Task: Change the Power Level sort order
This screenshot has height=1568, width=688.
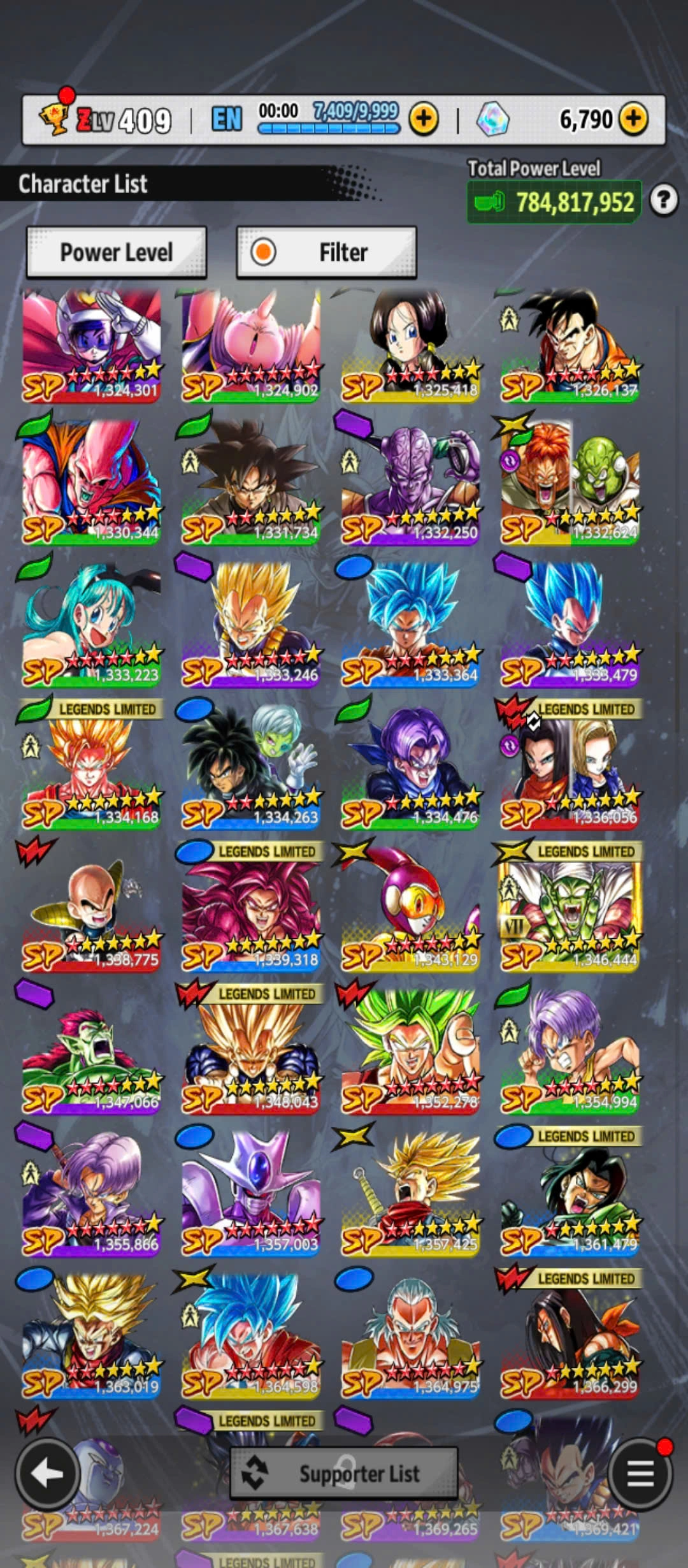Action: click(117, 252)
